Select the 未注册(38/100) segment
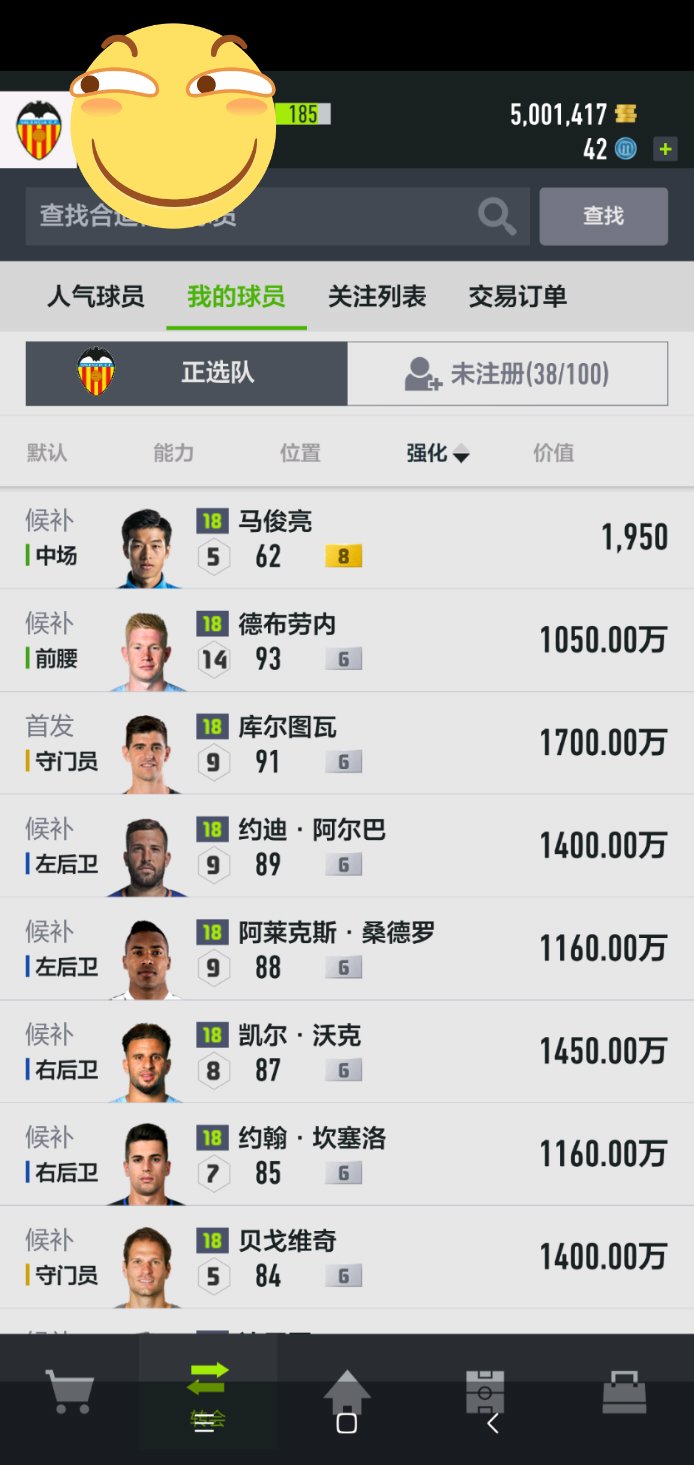The image size is (694, 1465). click(507, 374)
